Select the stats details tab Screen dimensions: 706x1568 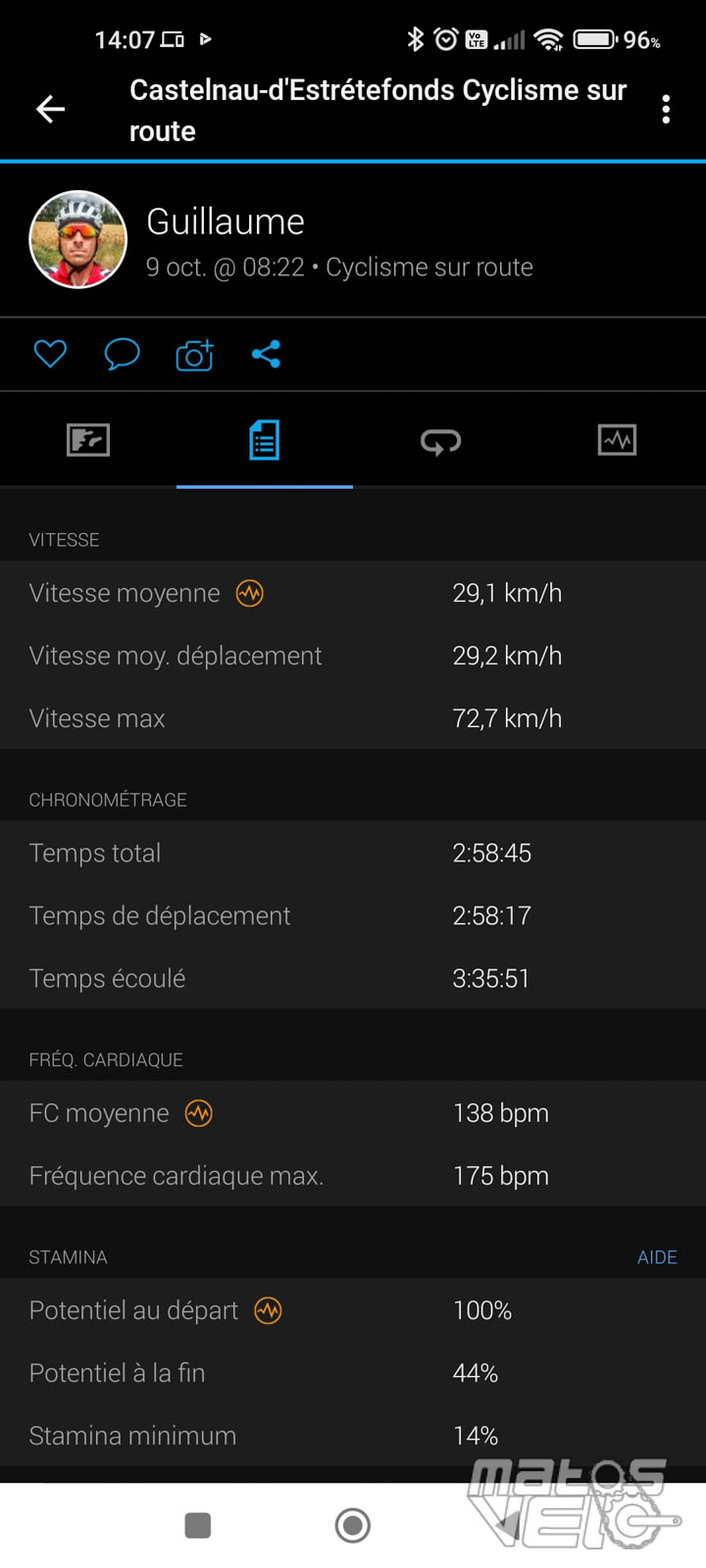pos(264,440)
